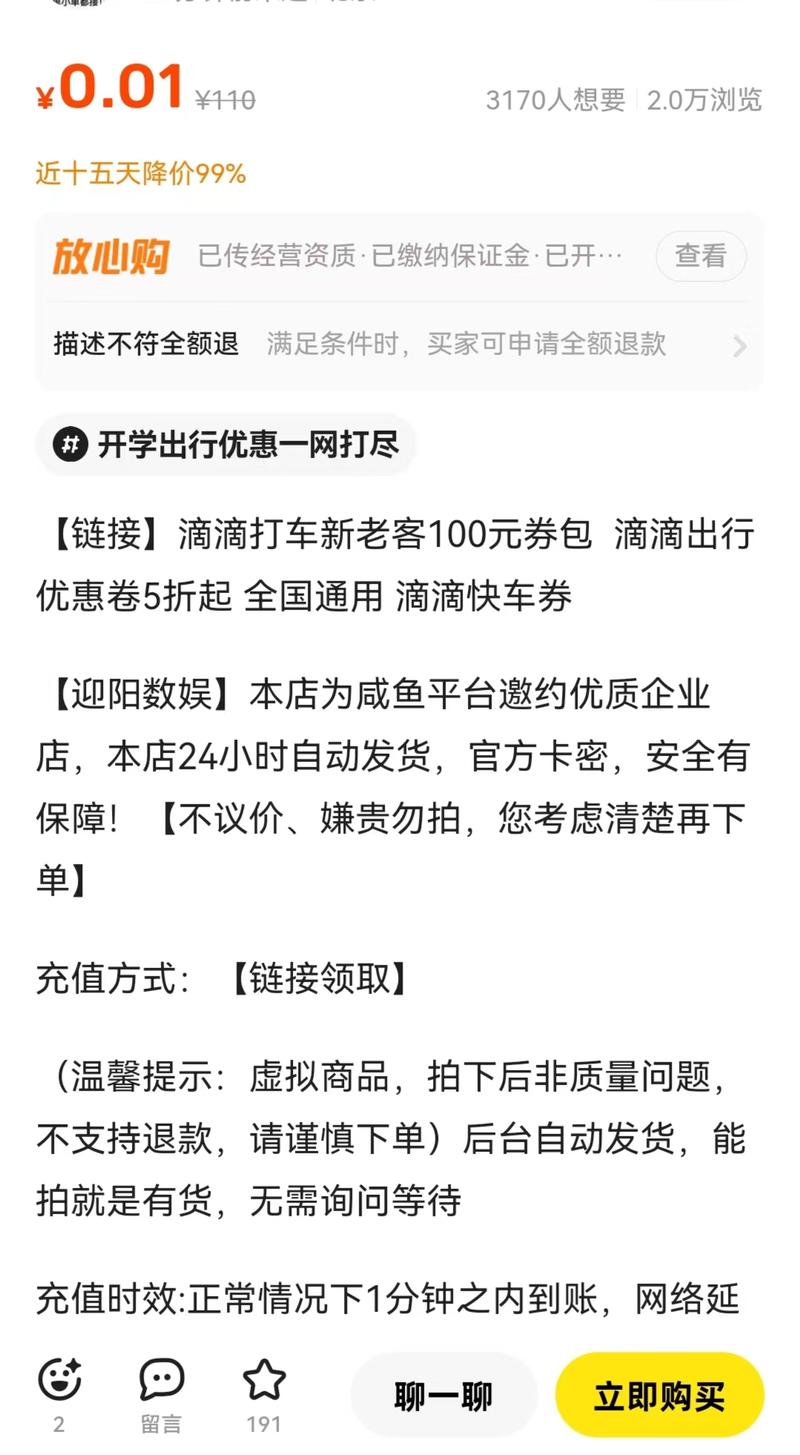This screenshot has height=1455, width=800.
Task: Open the 留言 comments icon
Action: tap(161, 1394)
